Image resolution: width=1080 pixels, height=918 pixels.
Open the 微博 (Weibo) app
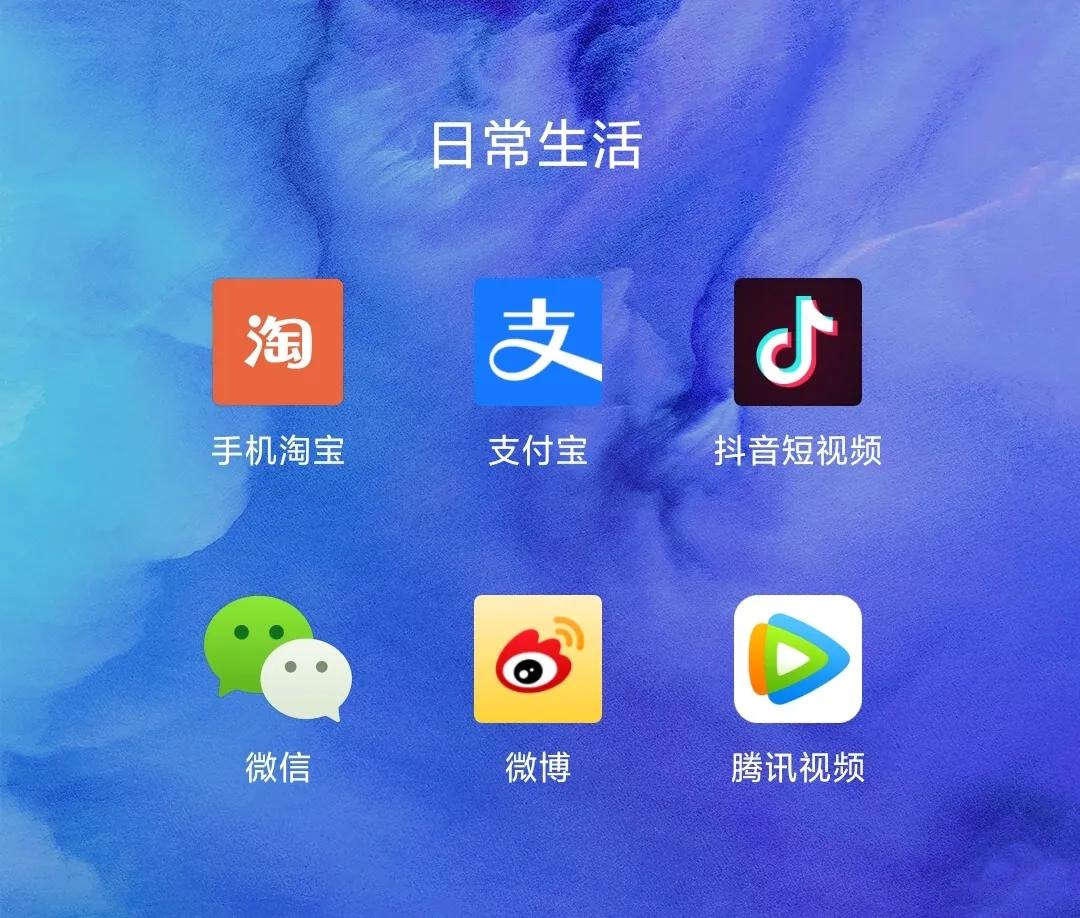(x=538, y=658)
